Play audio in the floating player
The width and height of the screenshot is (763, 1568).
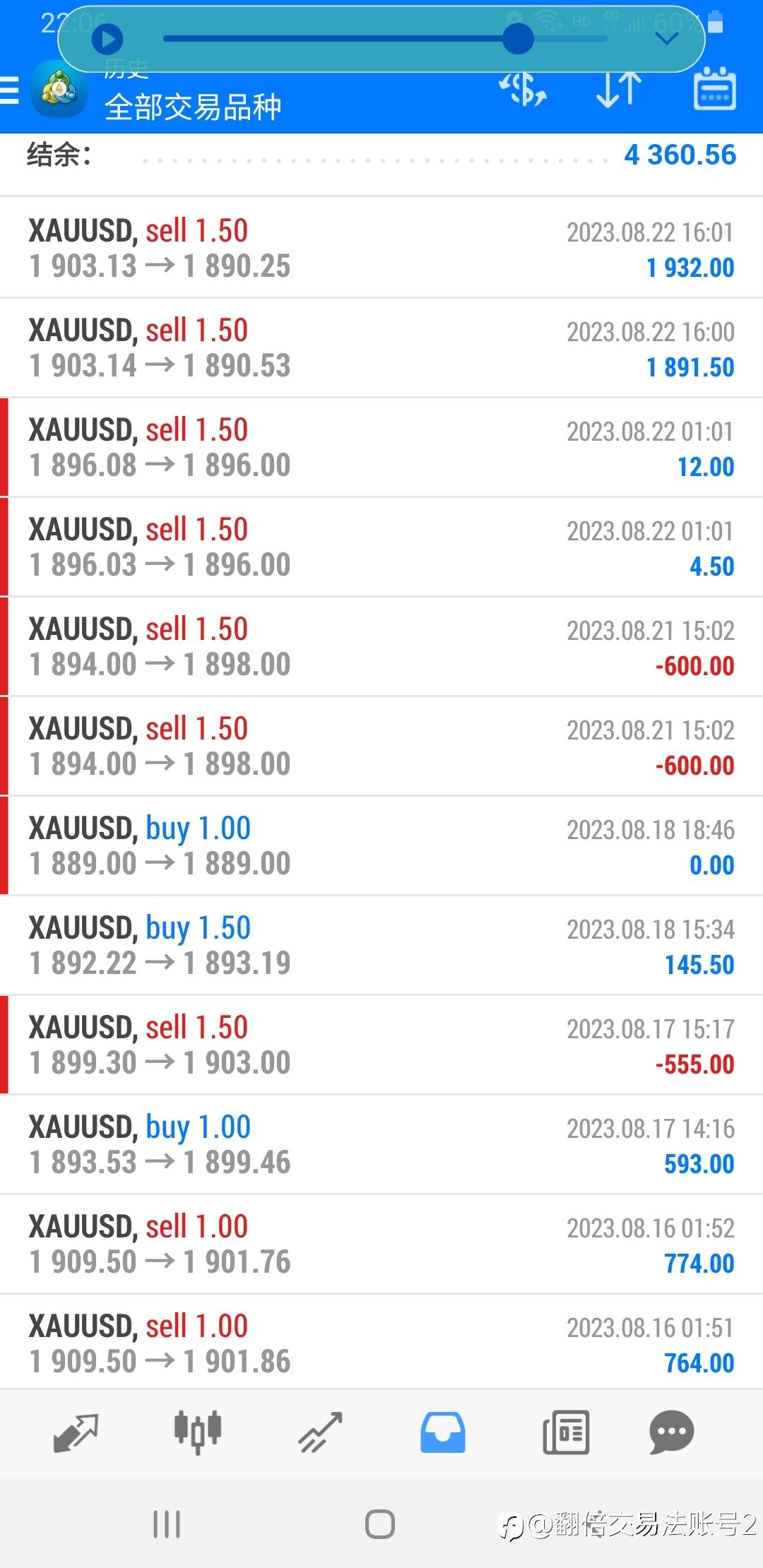(x=107, y=39)
